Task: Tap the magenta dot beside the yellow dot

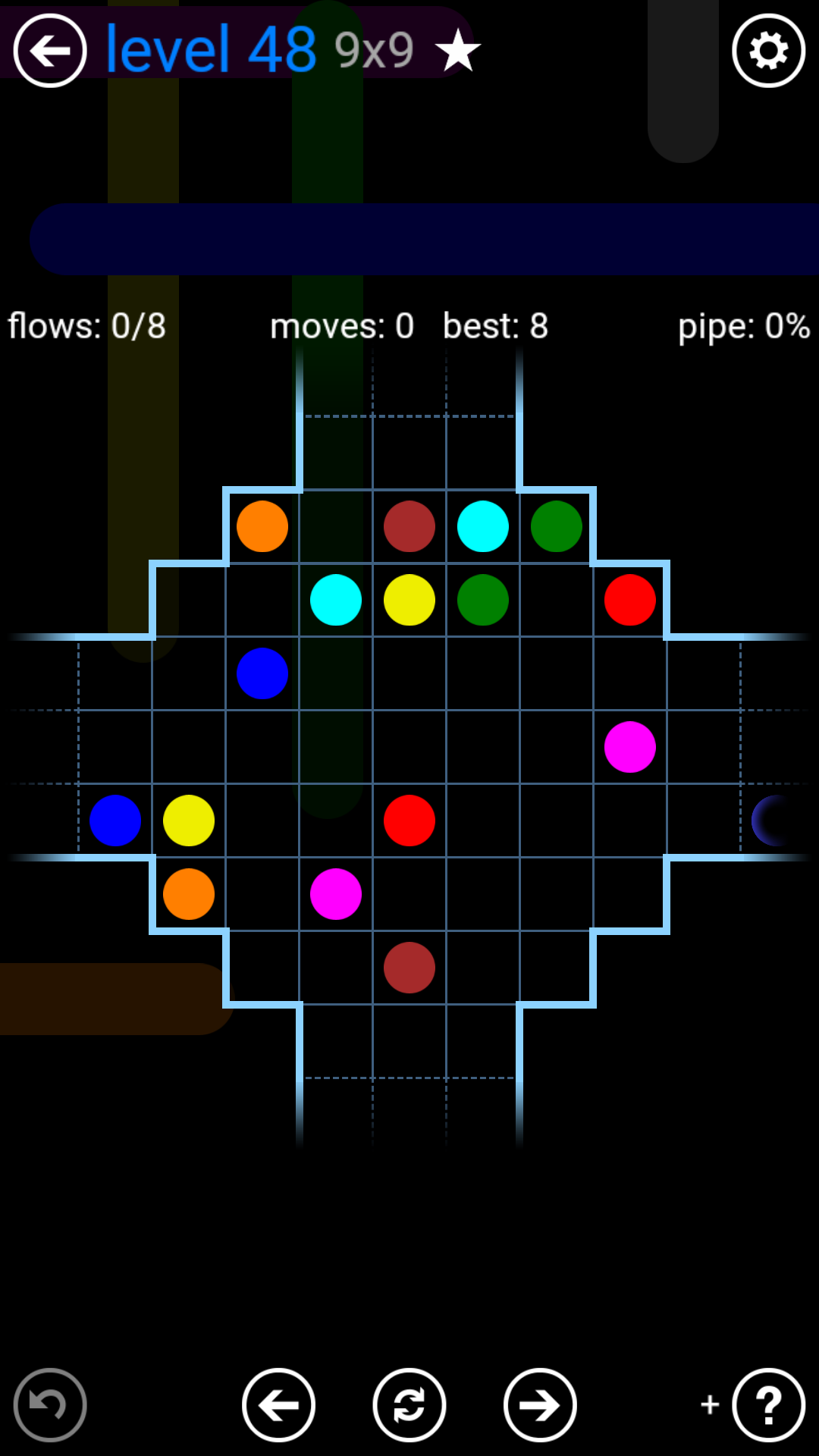Action: click(336, 894)
